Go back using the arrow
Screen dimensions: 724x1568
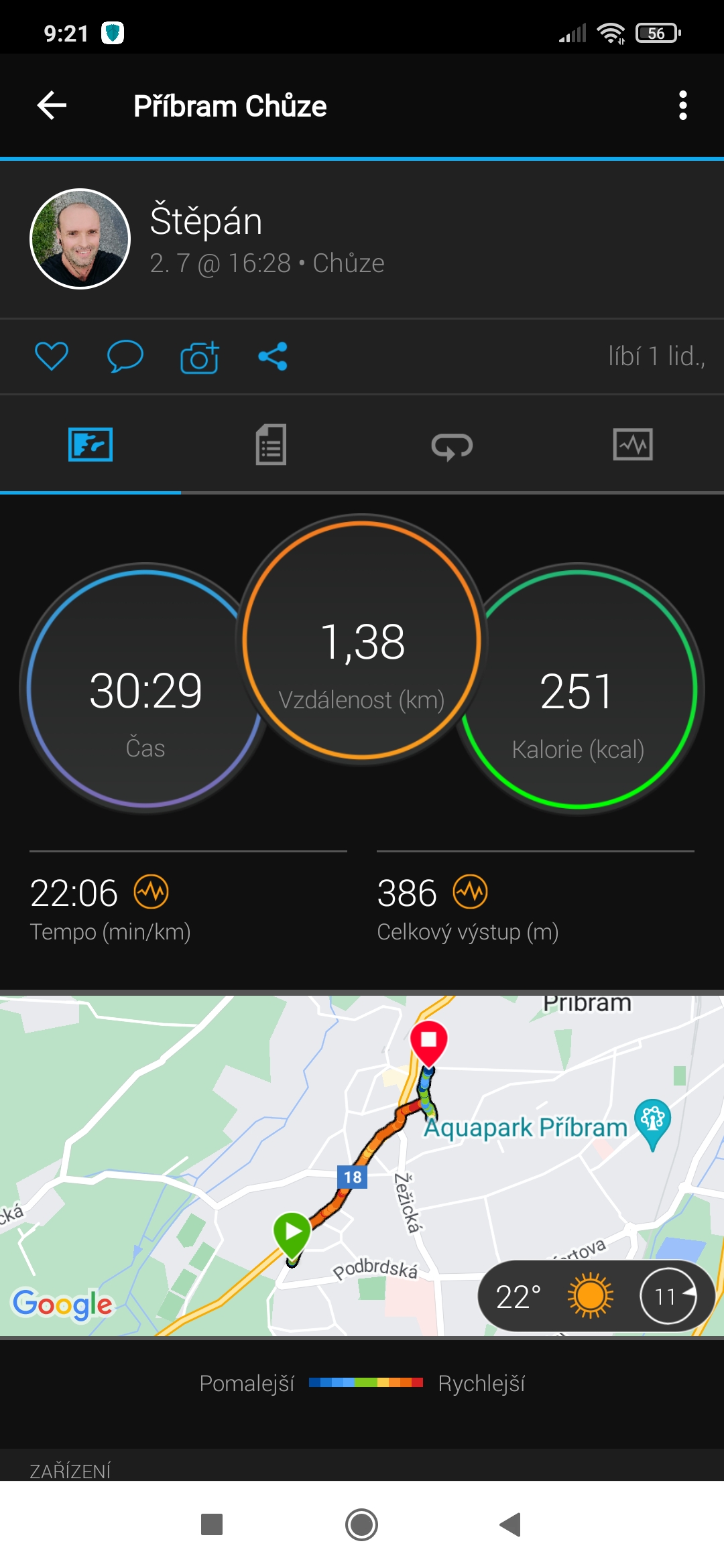(52, 106)
